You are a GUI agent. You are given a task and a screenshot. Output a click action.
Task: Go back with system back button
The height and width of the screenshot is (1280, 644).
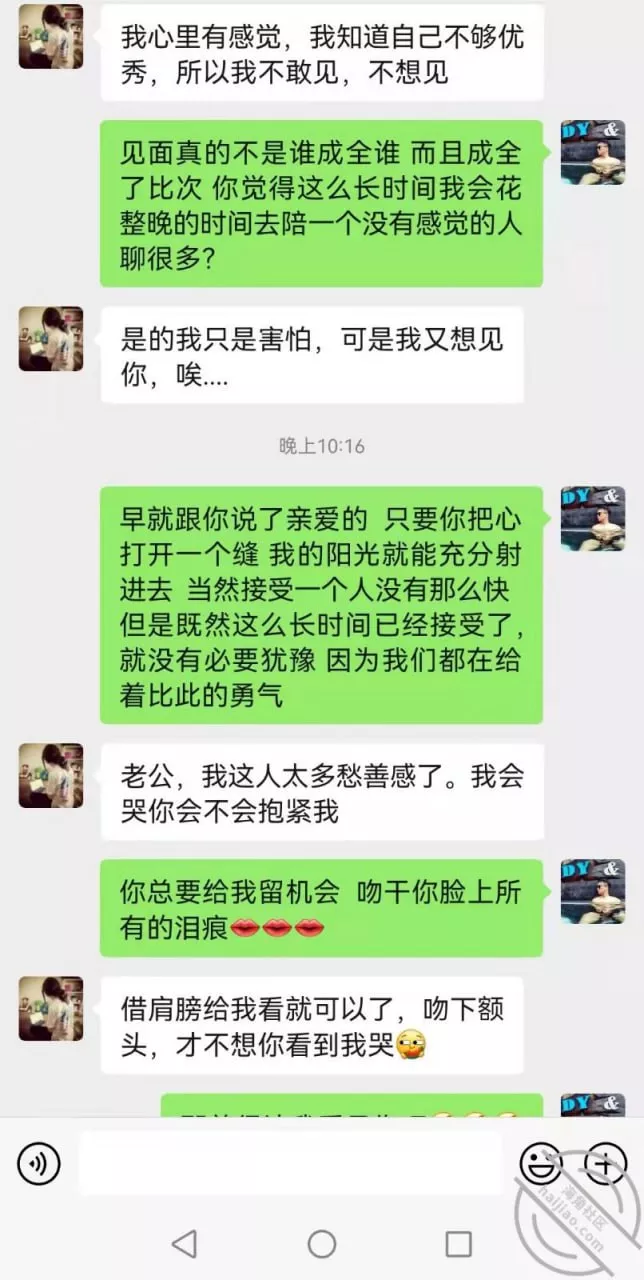click(184, 1243)
